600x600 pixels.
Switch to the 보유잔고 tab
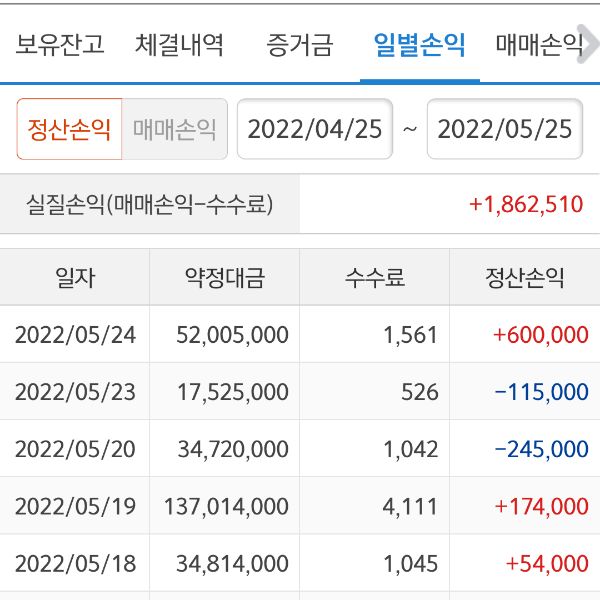(x=60, y=45)
